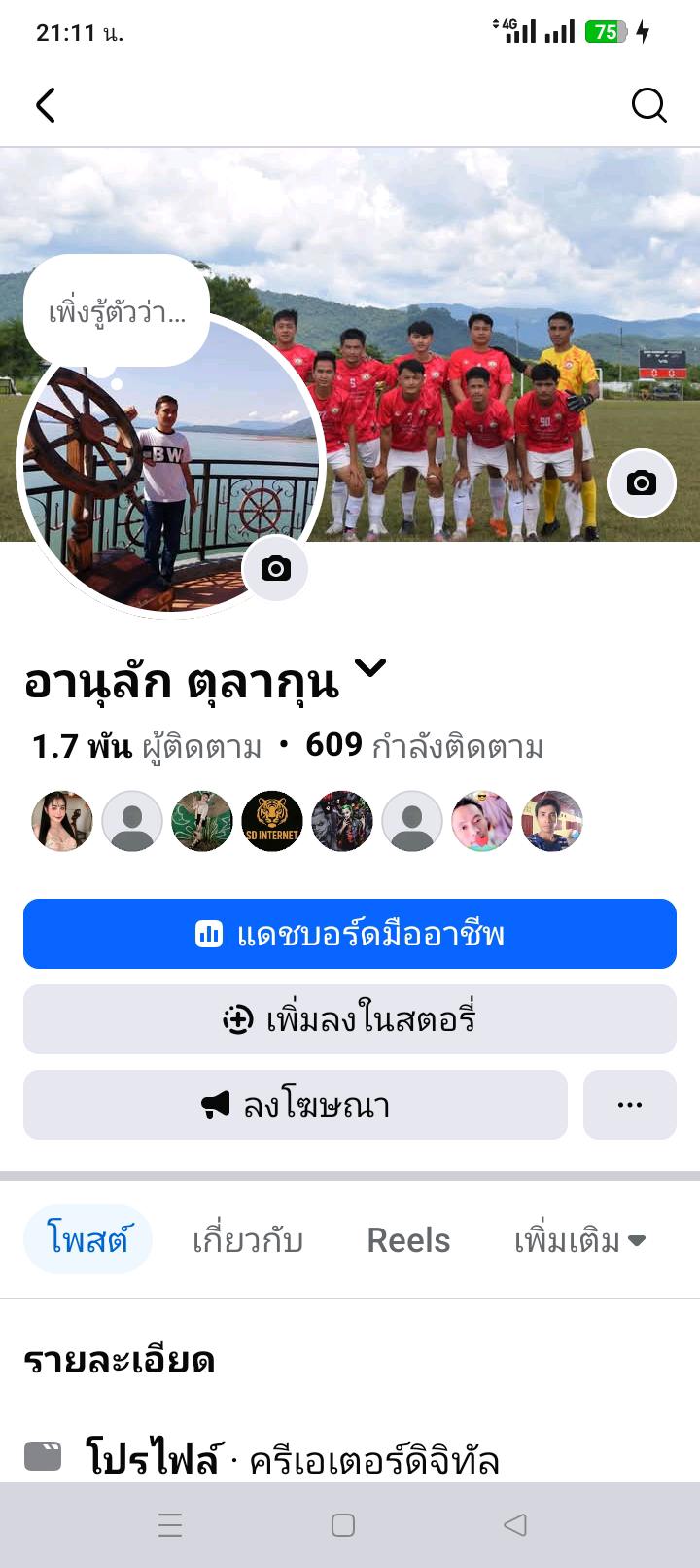Viewport: 700px width, 1568px height.
Task: Expand the arrow beside อานุลัก ตุลากุน
Action: (x=370, y=668)
